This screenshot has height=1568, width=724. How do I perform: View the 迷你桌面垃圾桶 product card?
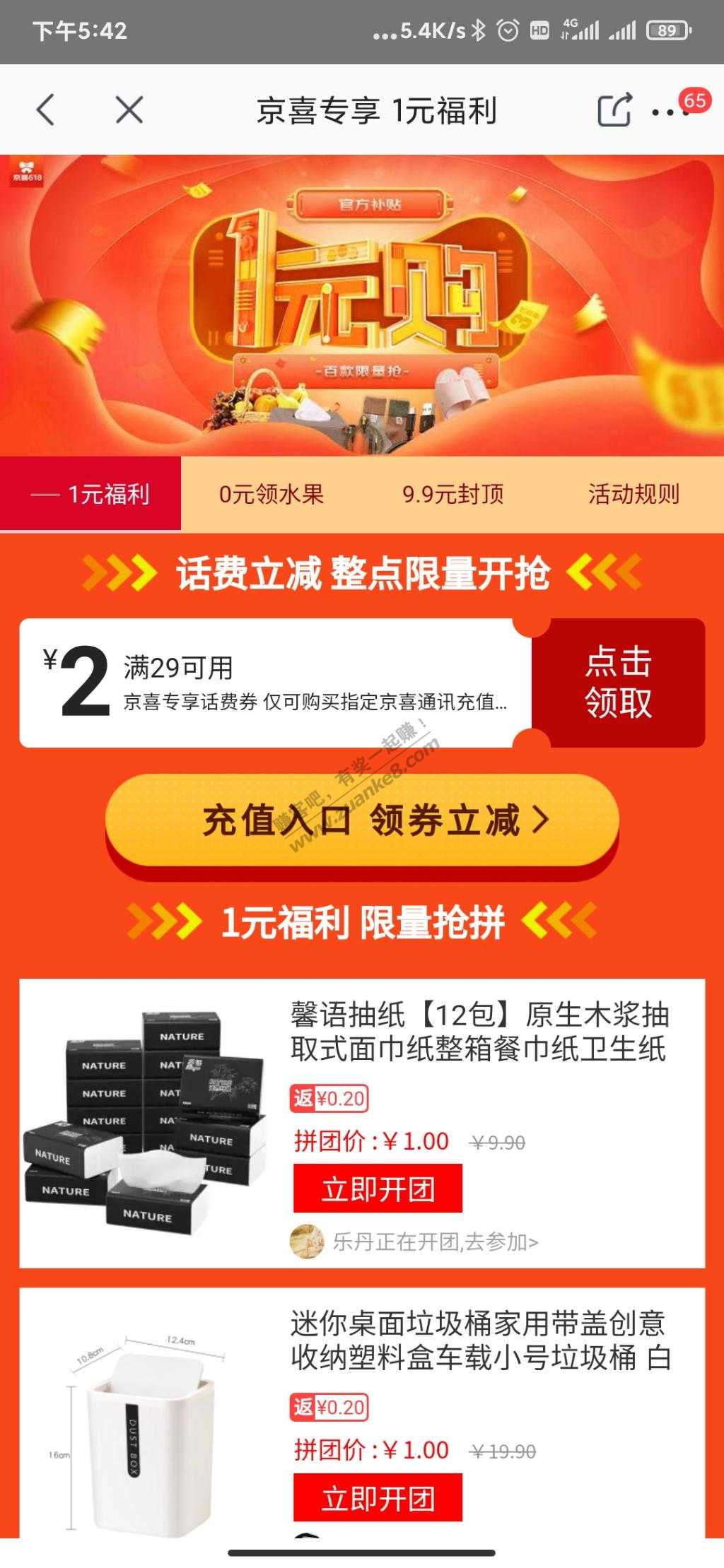click(x=478, y=1341)
